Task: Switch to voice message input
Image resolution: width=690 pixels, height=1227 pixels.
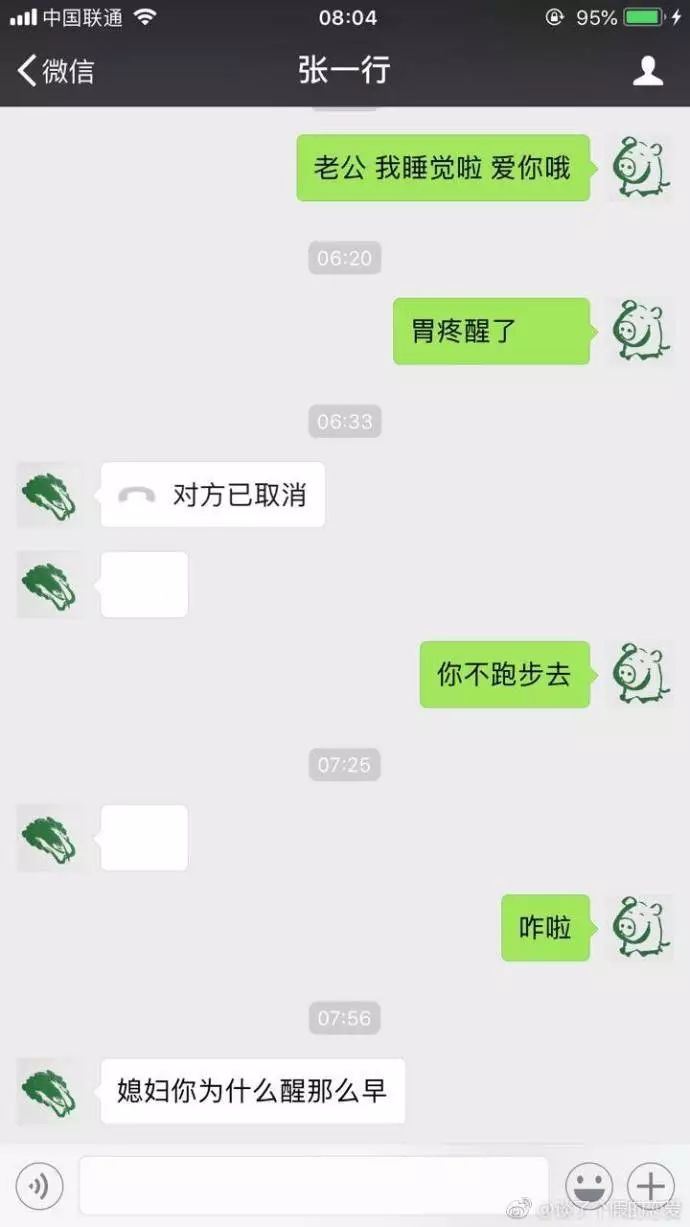Action: click(39, 1187)
